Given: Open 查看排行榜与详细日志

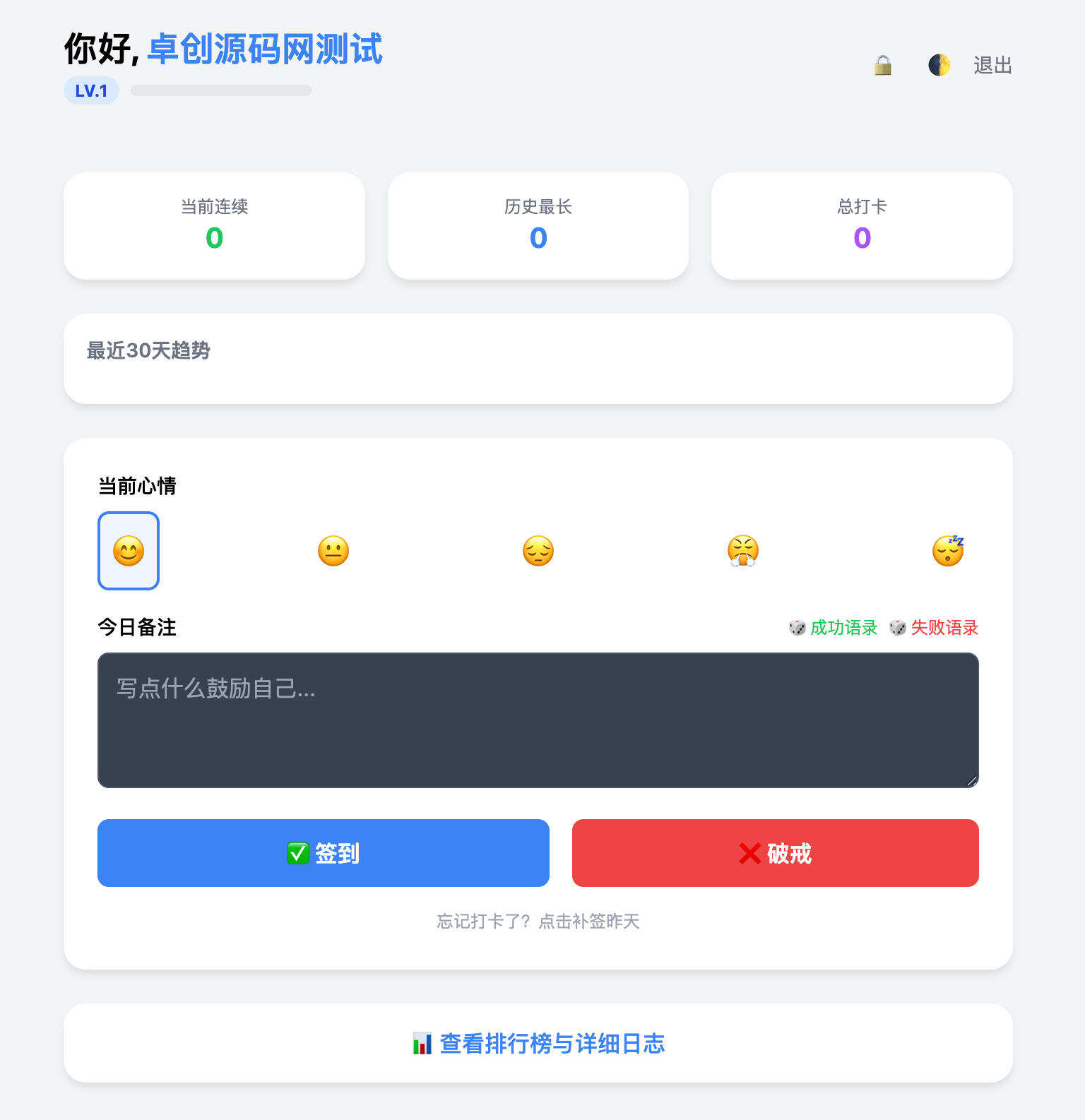Looking at the screenshot, I should tap(539, 1043).
